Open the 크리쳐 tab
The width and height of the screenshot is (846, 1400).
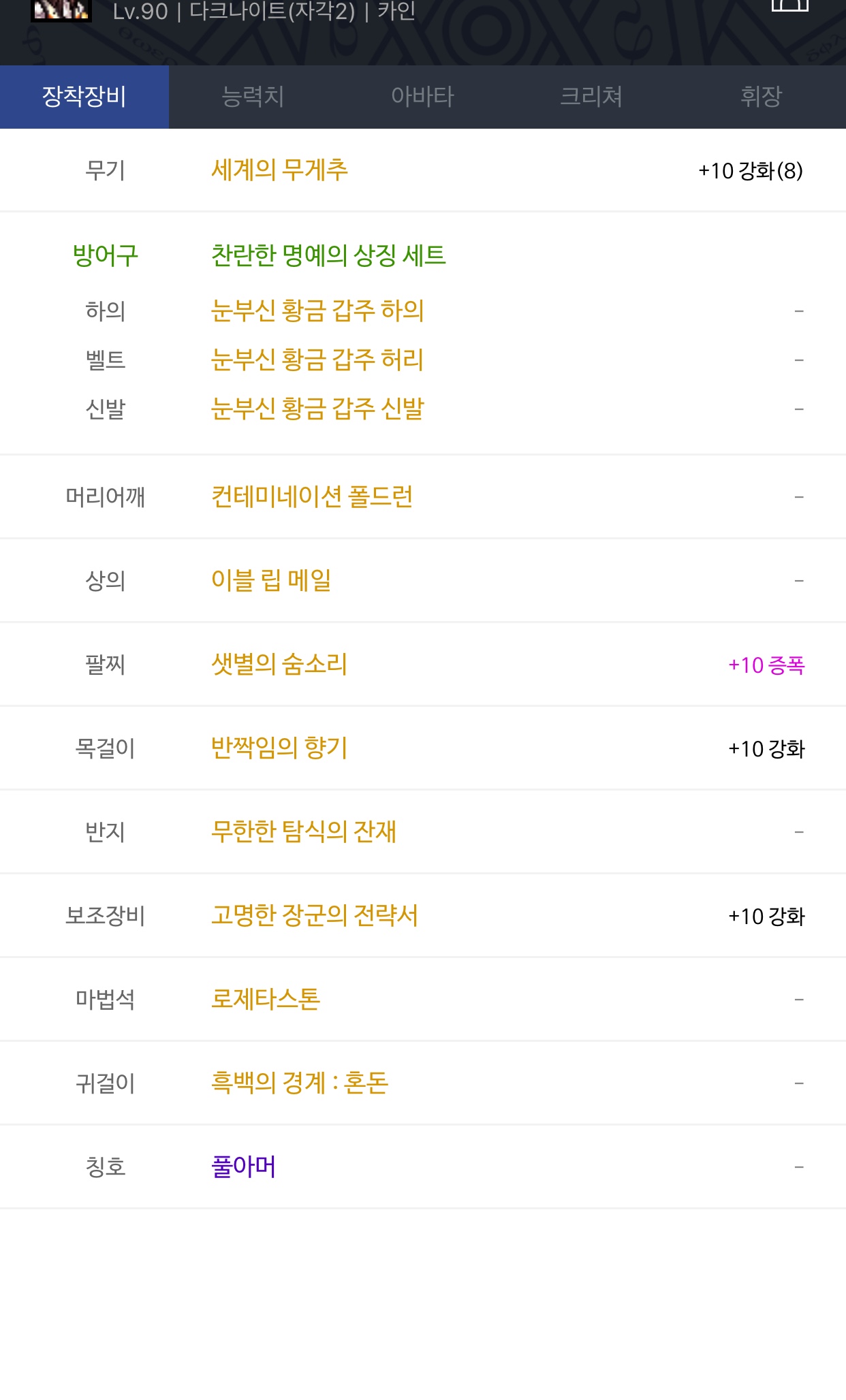click(x=591, y=97)
